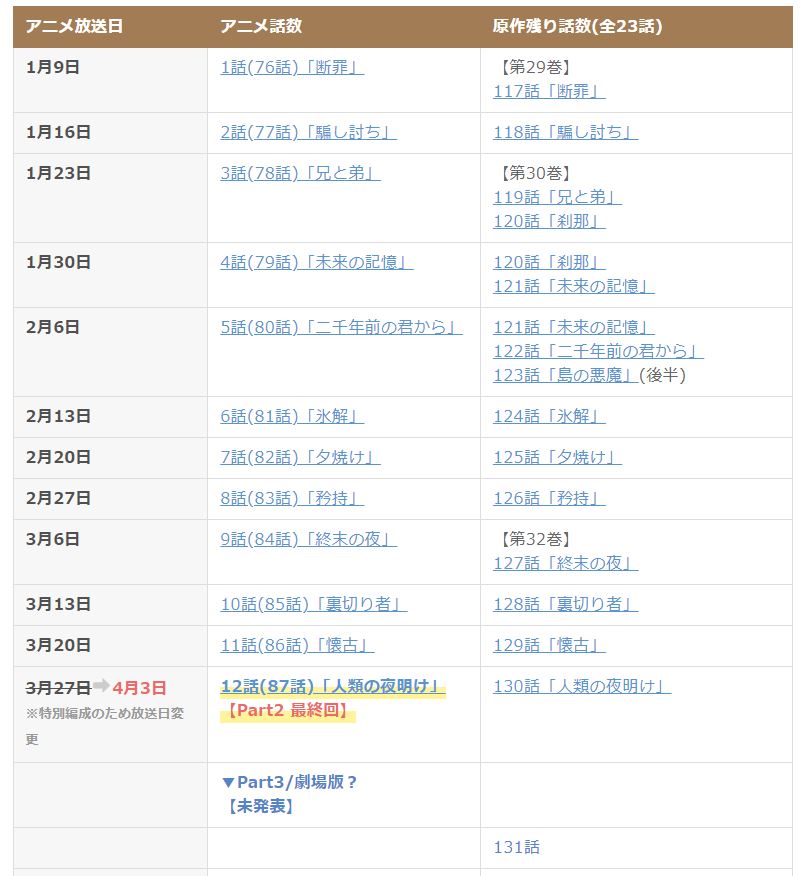Open 8話(83話)「矜持」 episode link
Screen dimensions: 800x876
291,499
